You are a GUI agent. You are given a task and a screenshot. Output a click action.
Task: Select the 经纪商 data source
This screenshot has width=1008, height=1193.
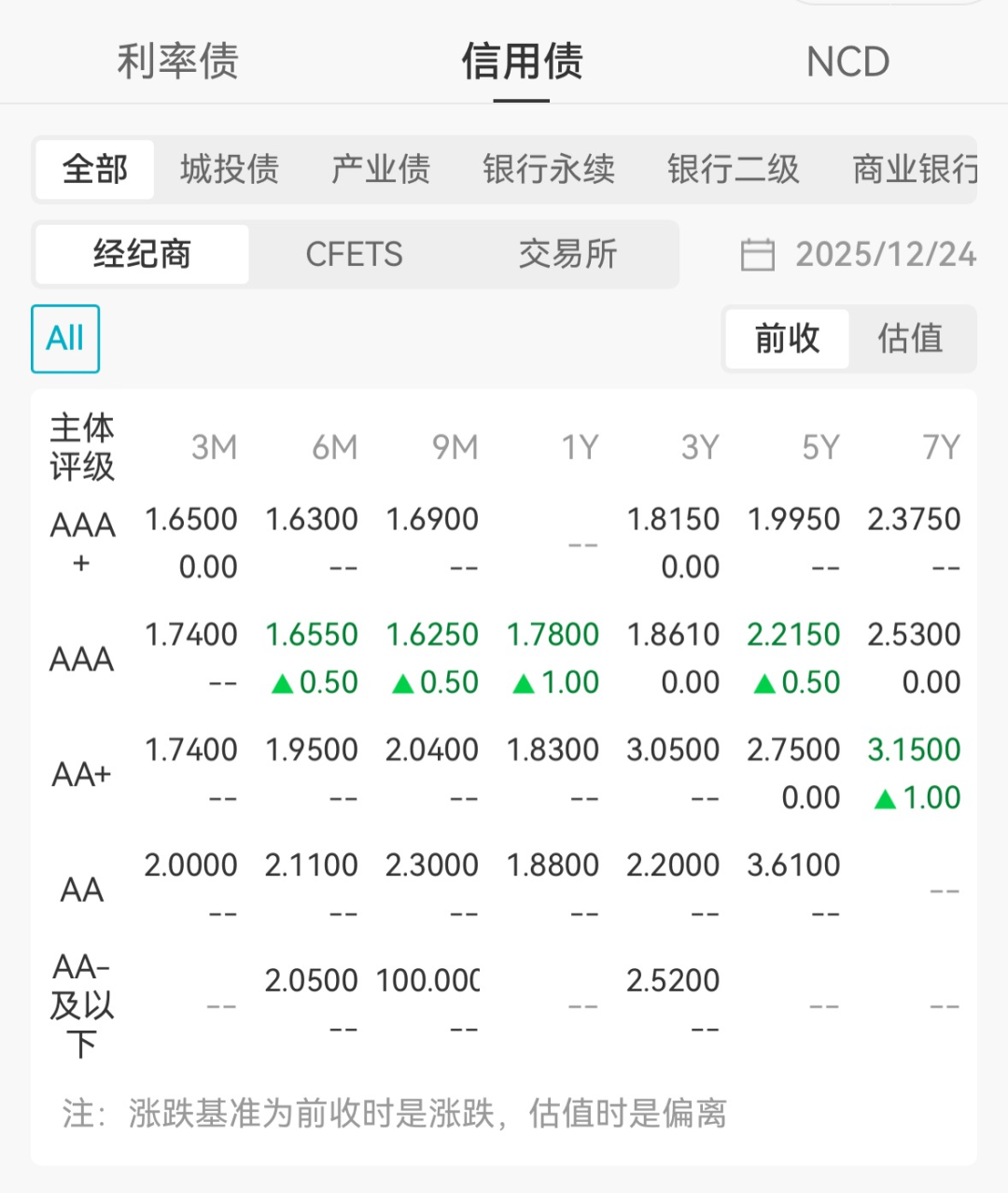[141, 254]
